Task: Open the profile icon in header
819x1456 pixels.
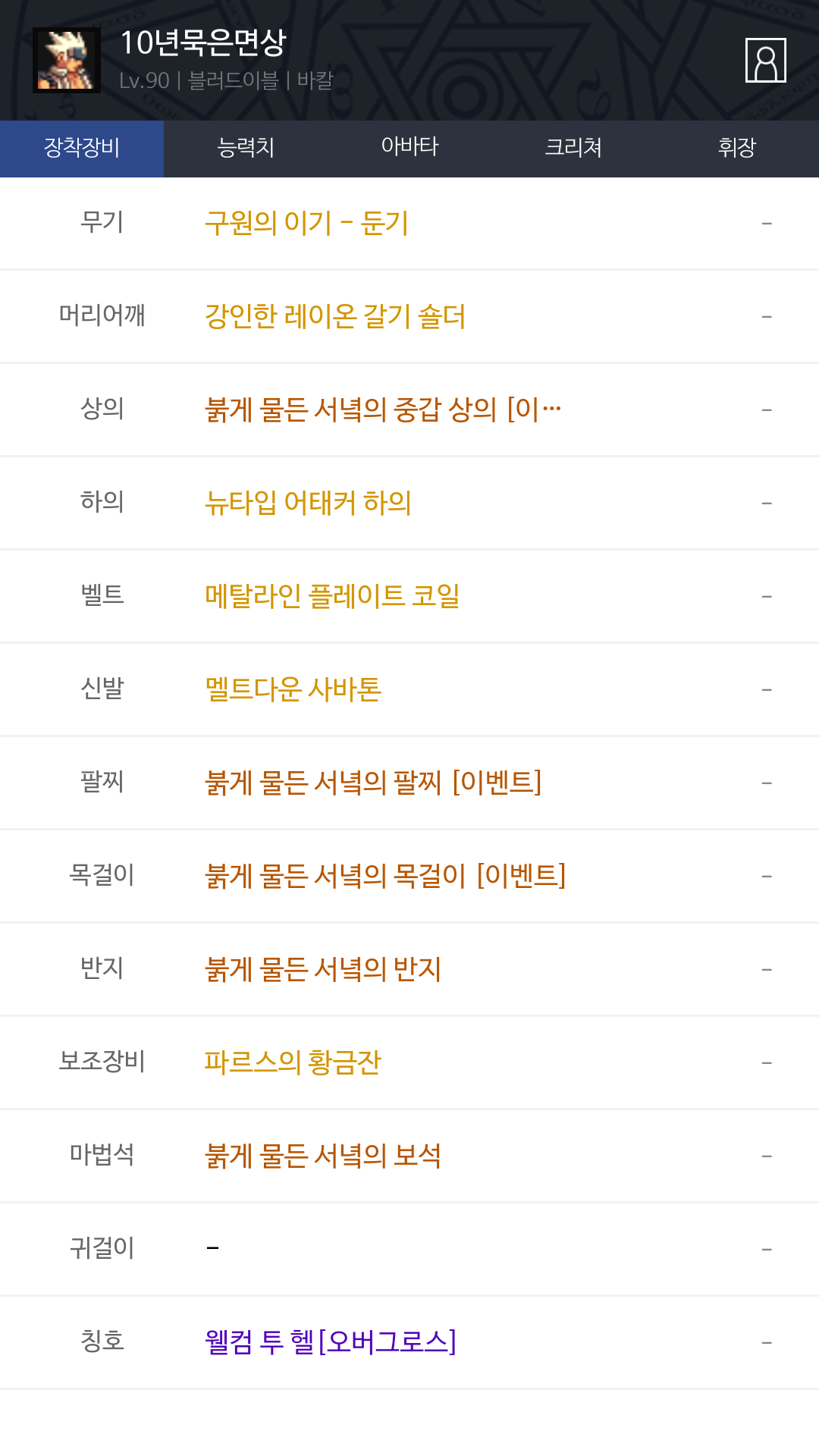Action: pos(765,60)
